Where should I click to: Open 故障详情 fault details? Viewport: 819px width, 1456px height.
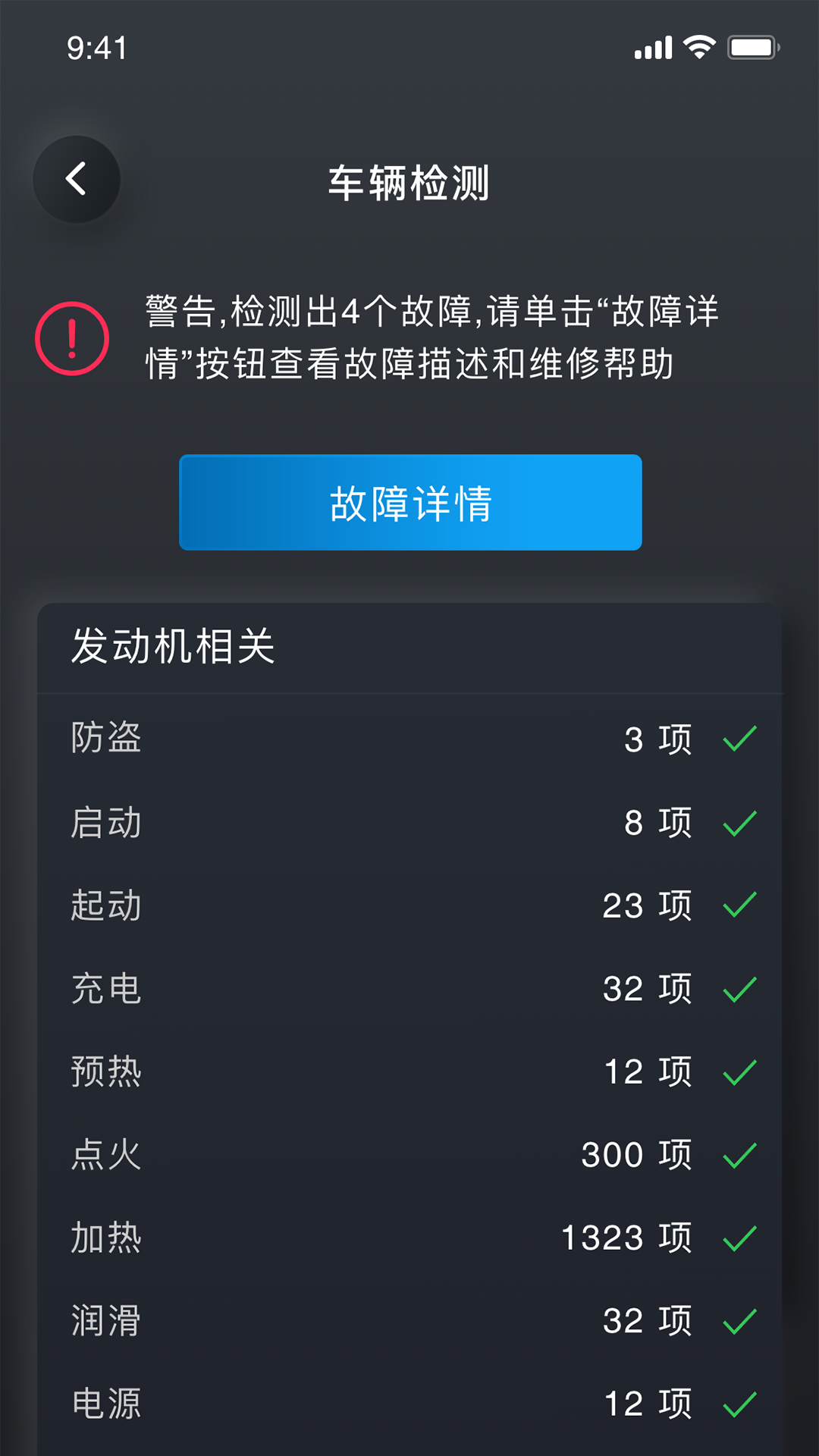click(410, 502)
